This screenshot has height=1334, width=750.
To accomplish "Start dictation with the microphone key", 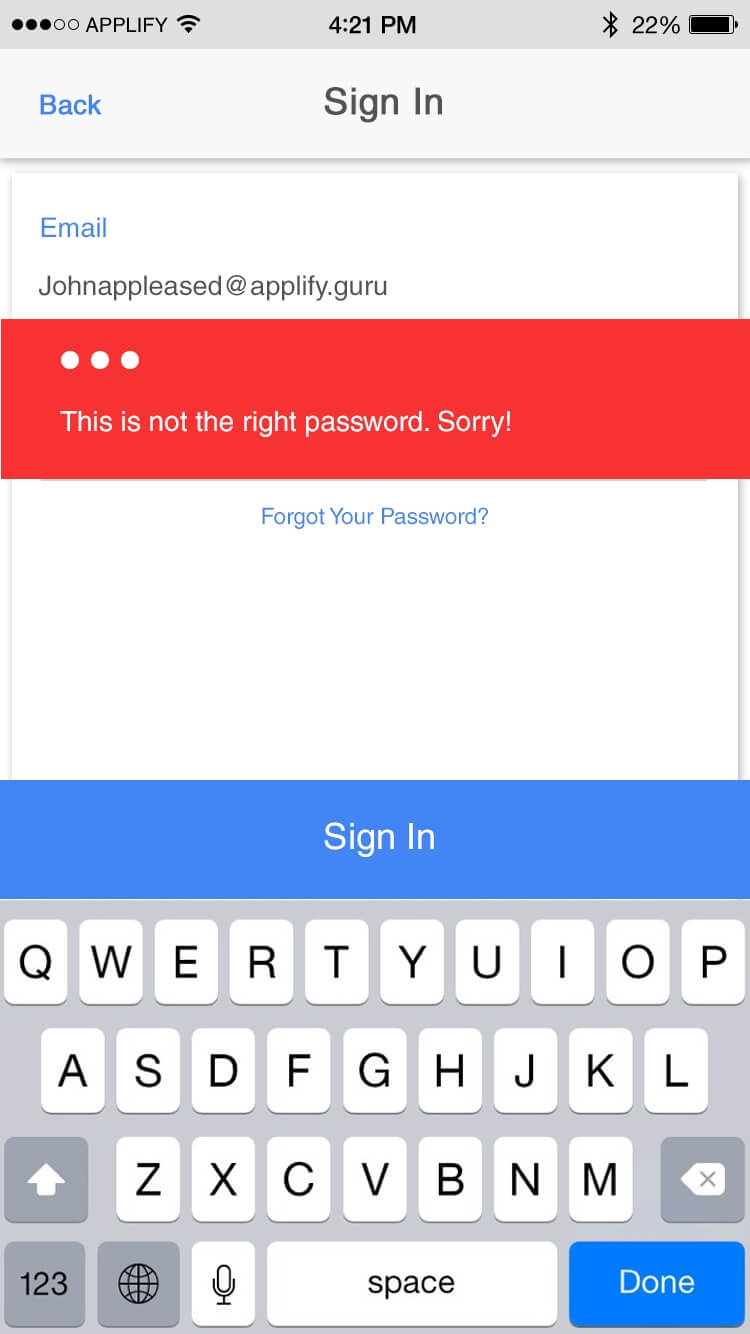I will 224,1283.
